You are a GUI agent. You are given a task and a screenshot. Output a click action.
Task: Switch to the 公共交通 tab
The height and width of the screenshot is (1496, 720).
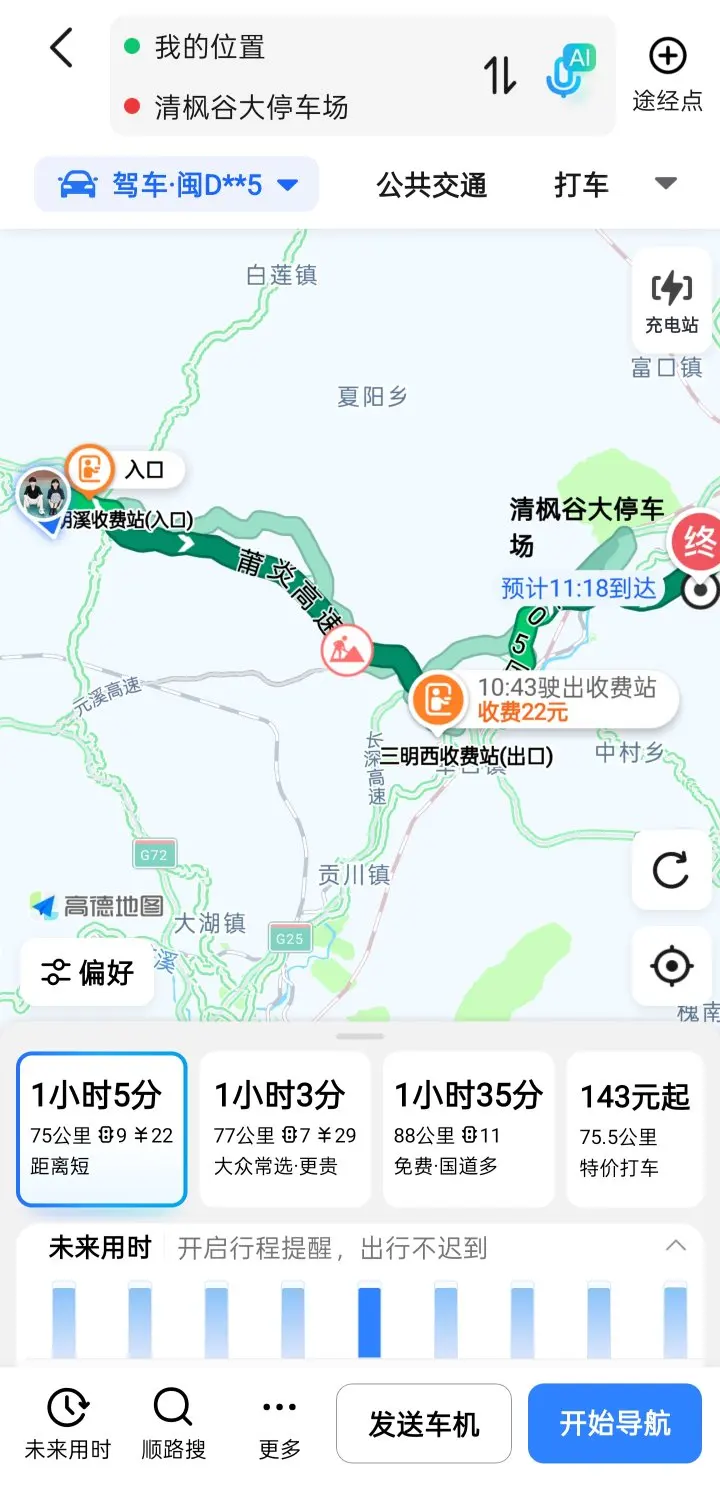[431, 185]
